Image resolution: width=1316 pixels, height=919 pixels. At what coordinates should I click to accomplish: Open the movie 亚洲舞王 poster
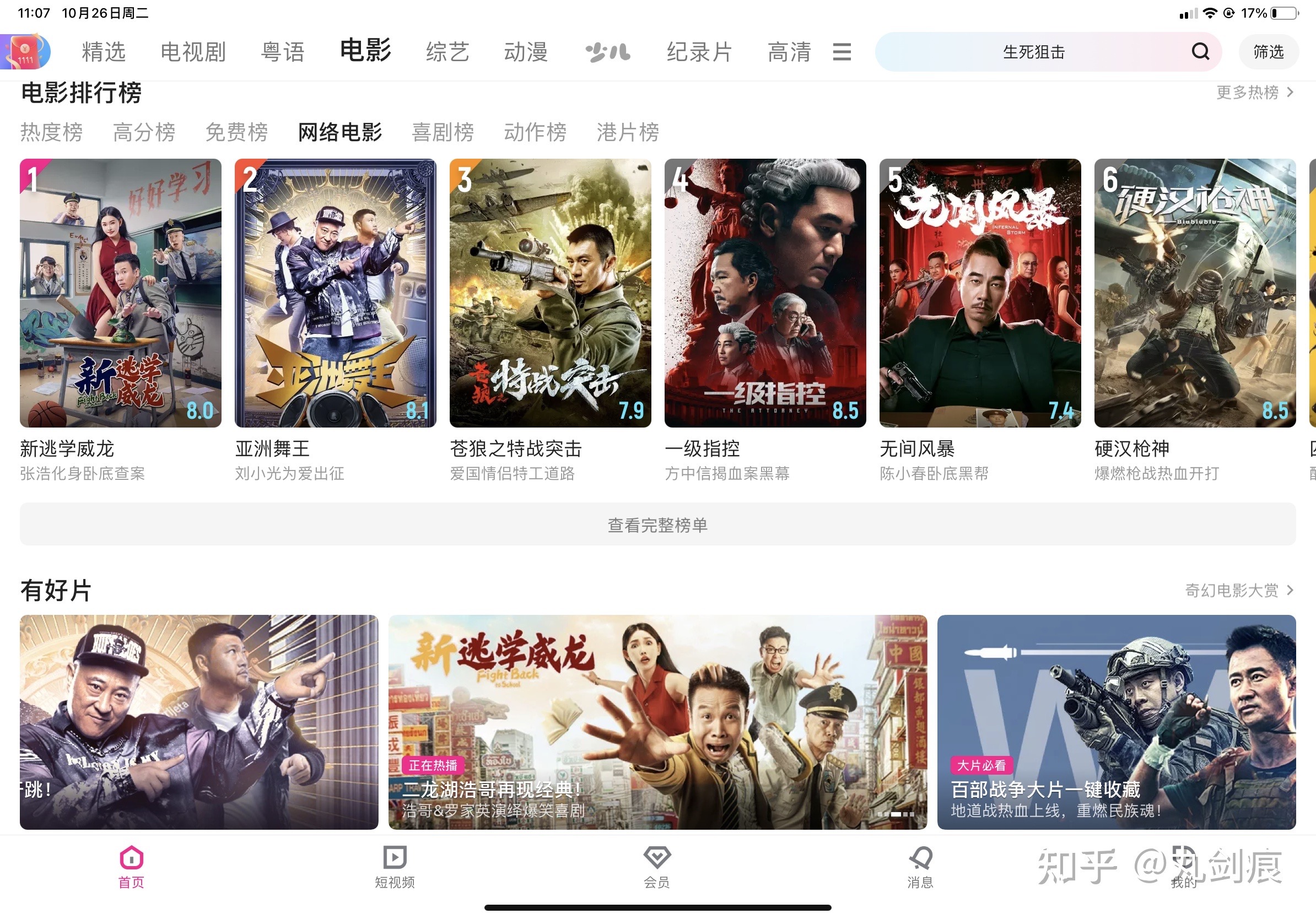[x=335, y=293]
